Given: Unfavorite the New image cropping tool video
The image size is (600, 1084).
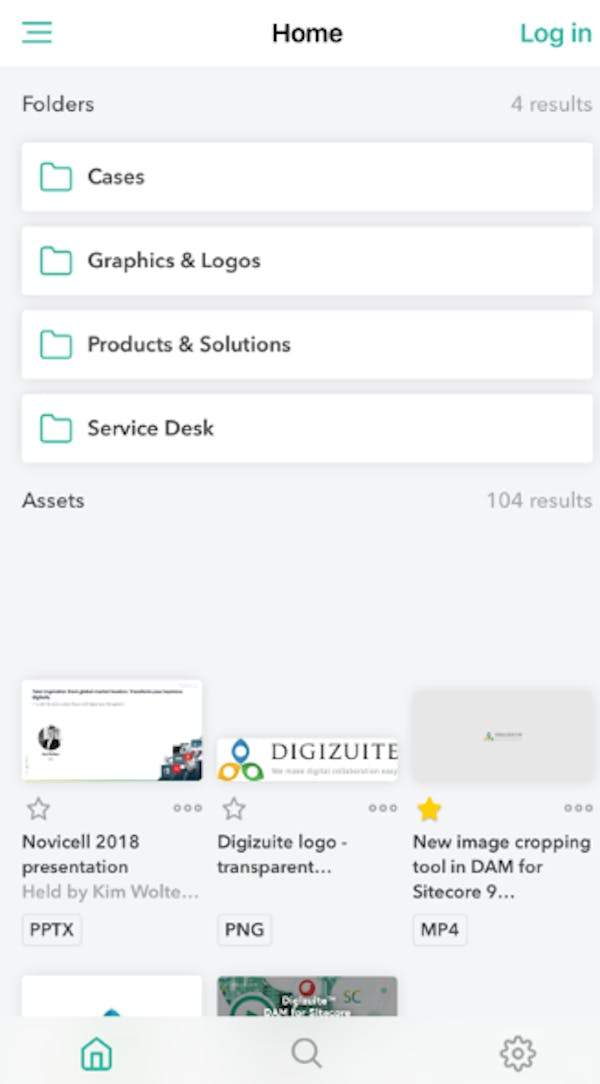Looking at the screenshot, I should coord(429,809).
